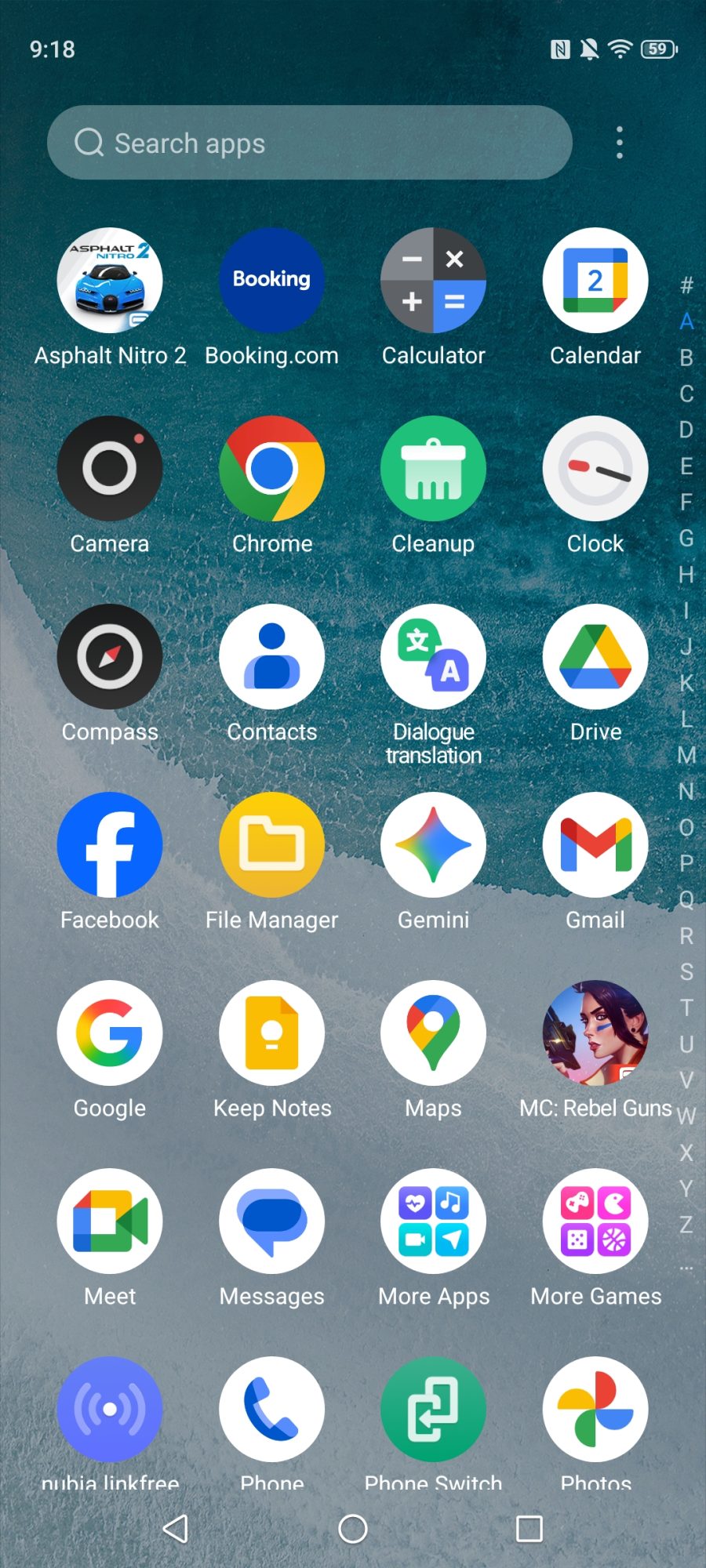Image resolution: width=706 pixels, height=1568 pixels.
Task: Launch Dialogue translation
Action: 433,657
